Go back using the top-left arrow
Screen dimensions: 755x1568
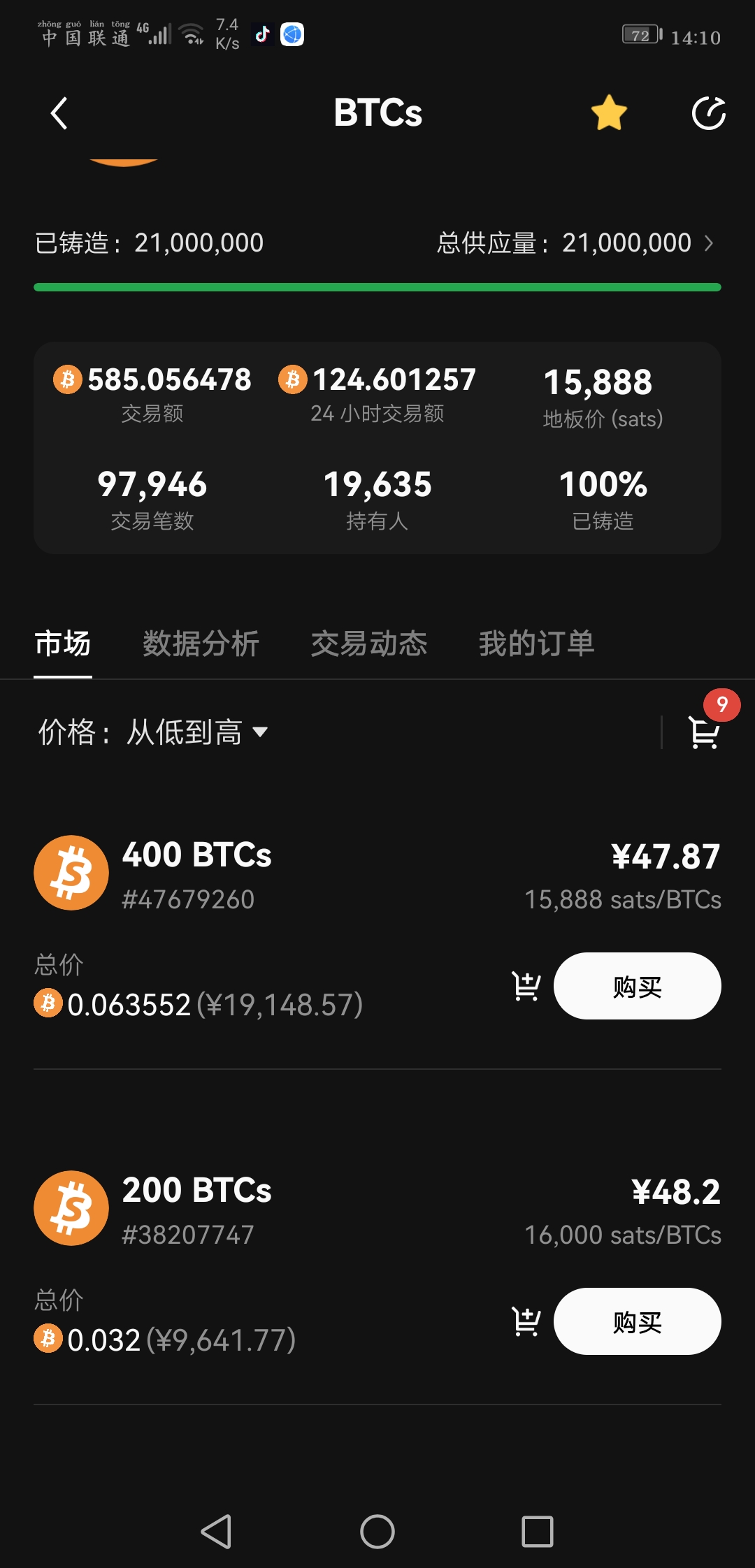[x=59, y=112]
